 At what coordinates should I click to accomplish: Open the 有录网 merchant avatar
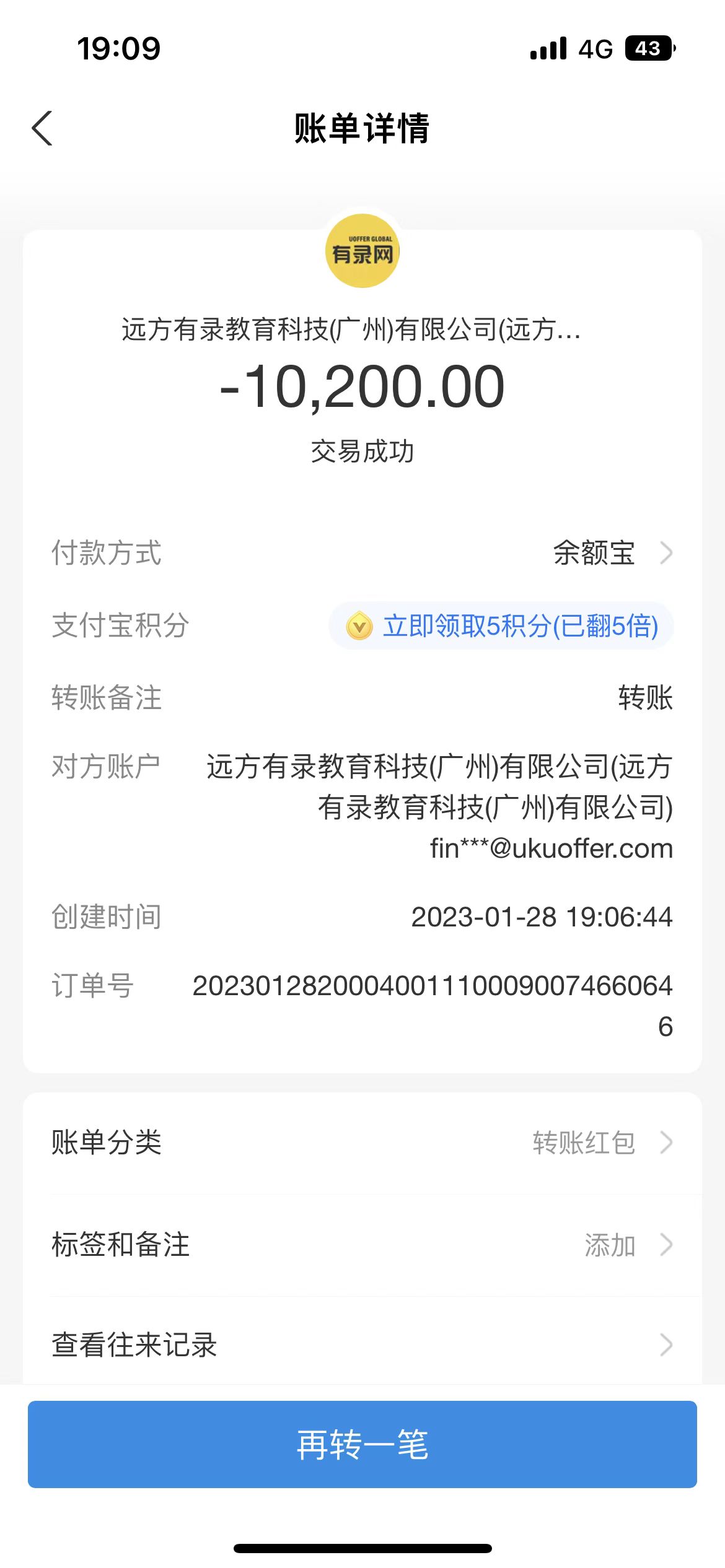point(362,251)
